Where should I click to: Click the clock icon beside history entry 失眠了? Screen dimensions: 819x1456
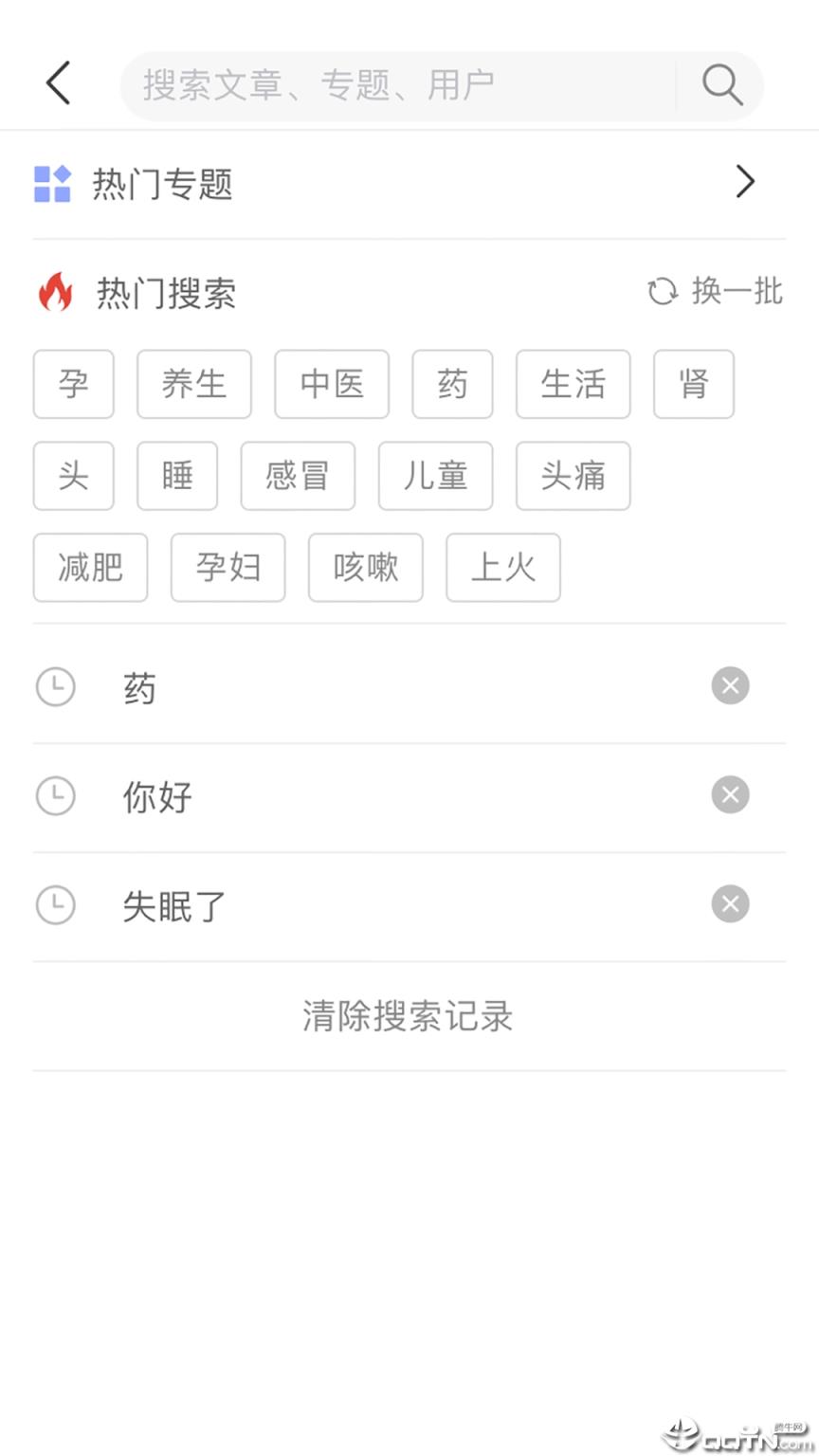click(55, 905)
